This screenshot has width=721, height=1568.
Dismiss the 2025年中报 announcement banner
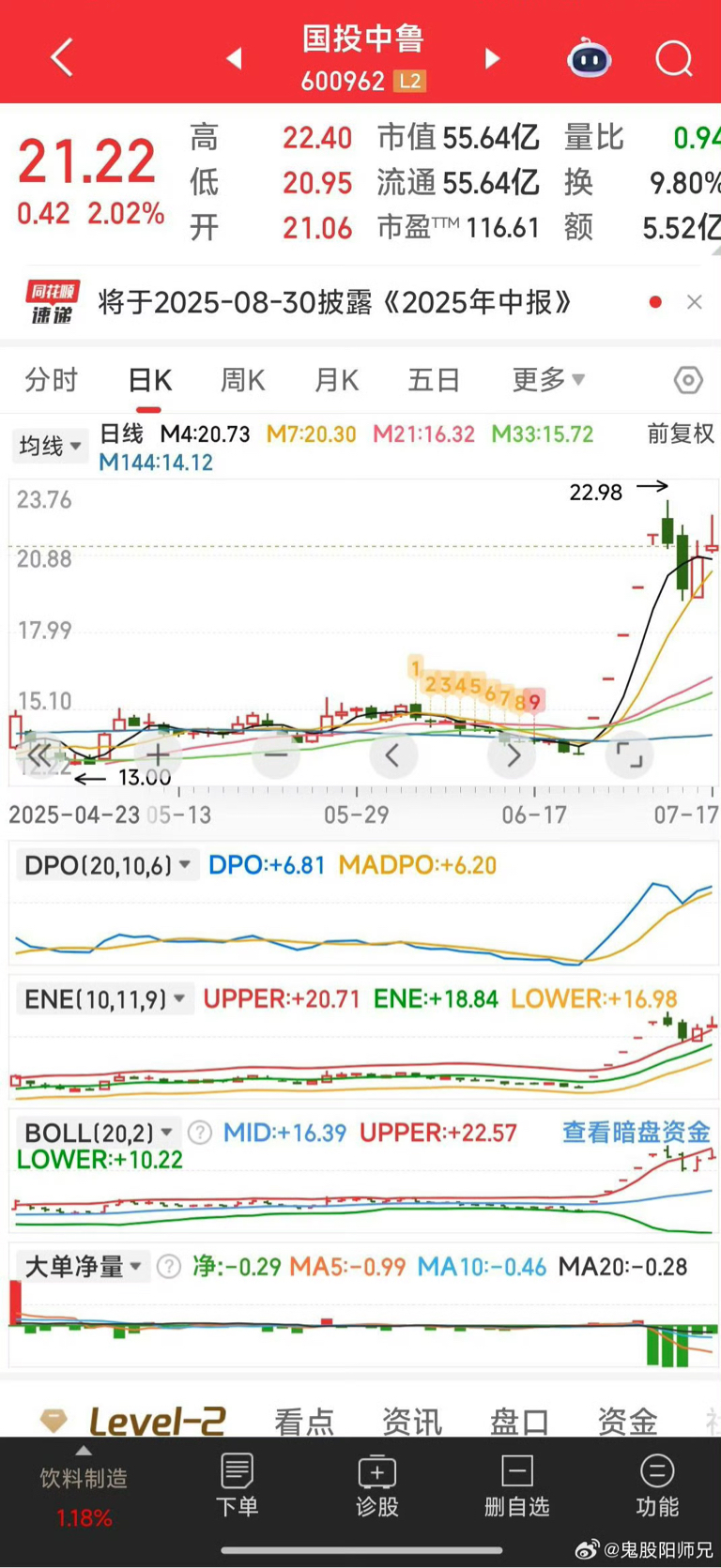tap(695, 302)
